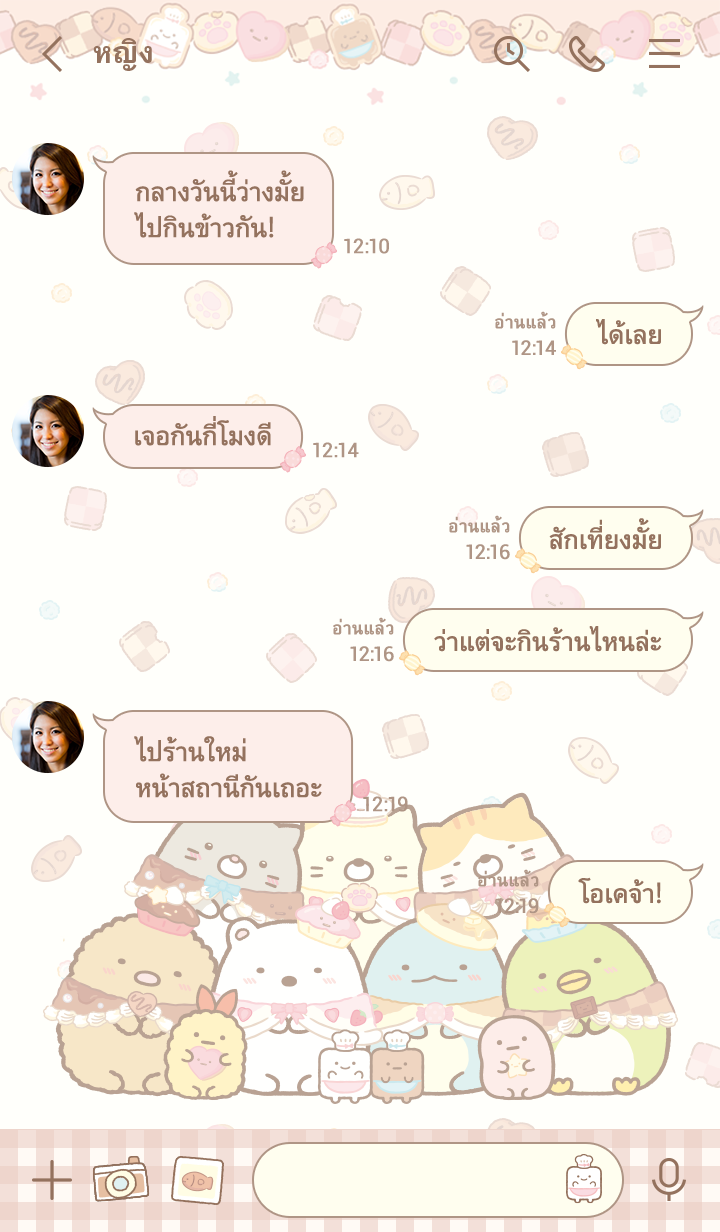720x1232 pixels.
Task: Focus the message input field
Action: pyautogui.click(x=410, y=1181)
